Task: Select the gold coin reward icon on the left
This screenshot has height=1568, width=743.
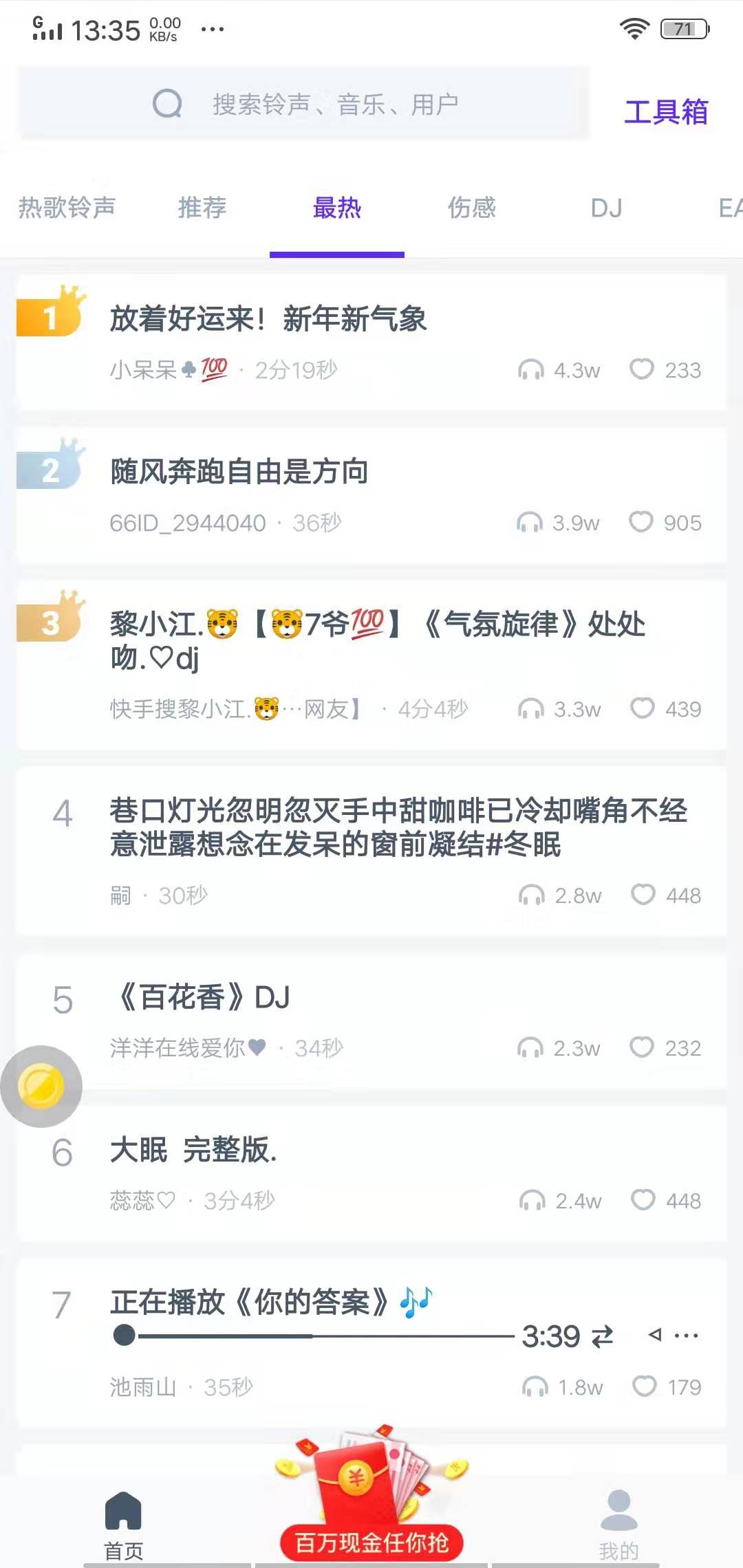Action: pyautogui.click(x=41, y=1087)
